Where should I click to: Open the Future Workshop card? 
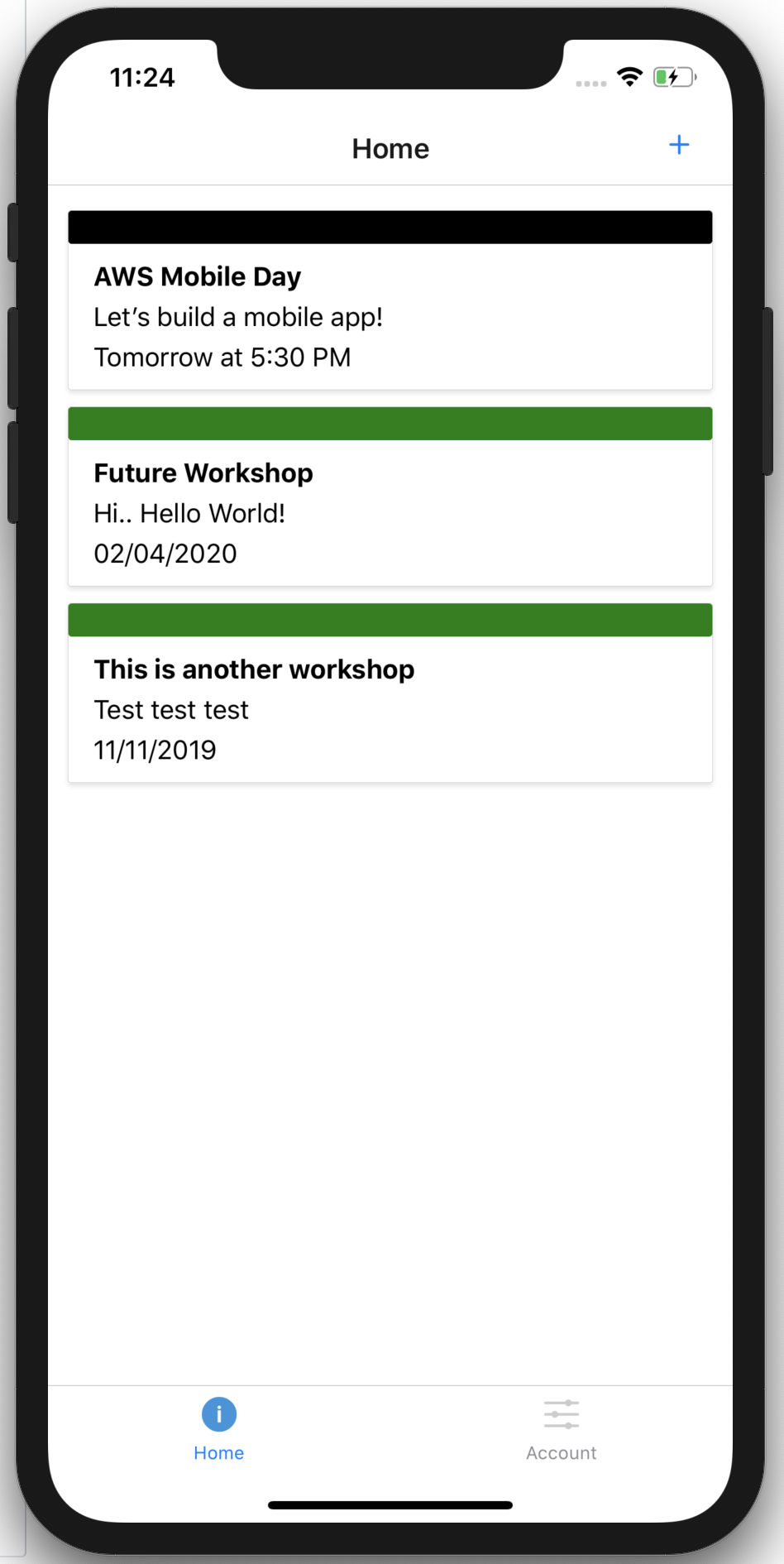pyautogui.click(x=390, y=497)
